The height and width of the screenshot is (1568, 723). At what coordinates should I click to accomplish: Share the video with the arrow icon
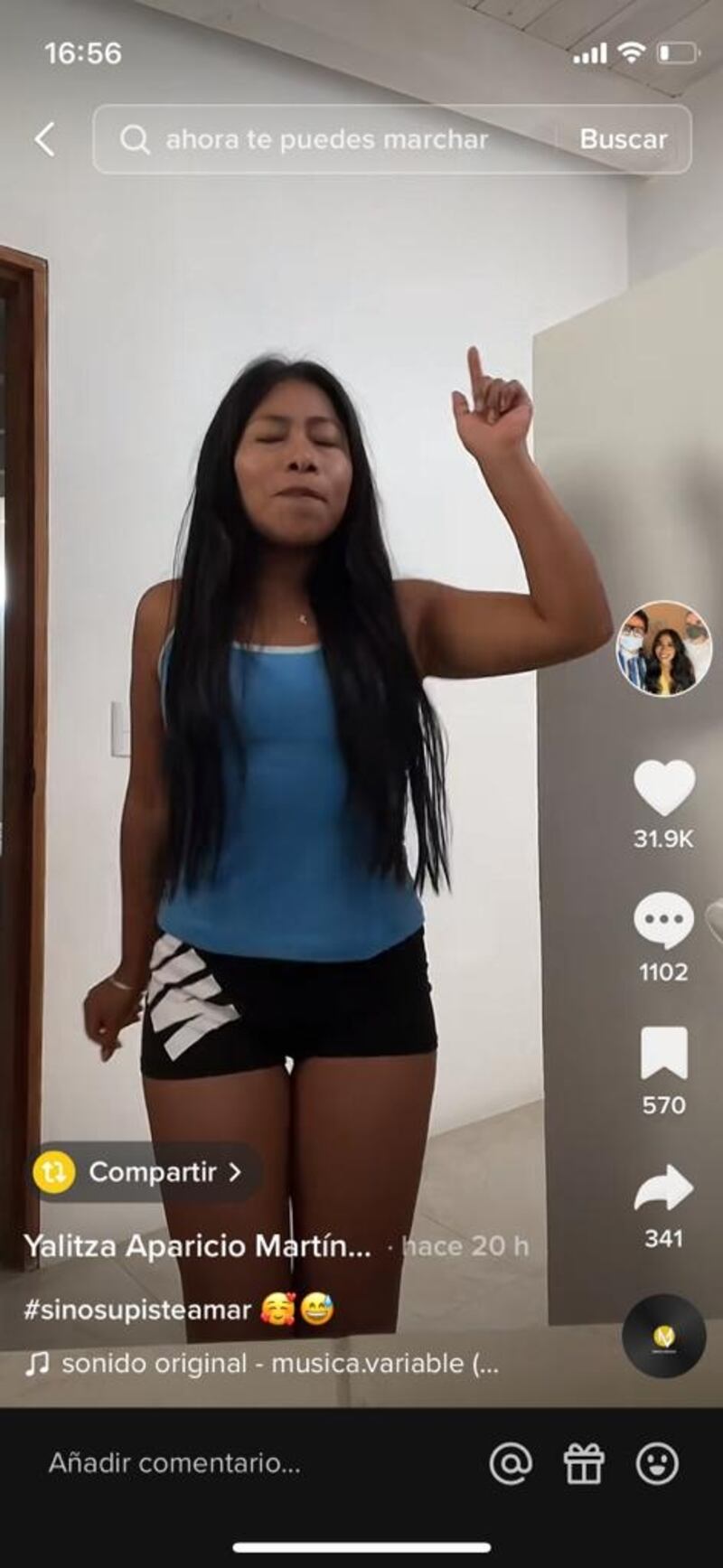(664, 1188)
